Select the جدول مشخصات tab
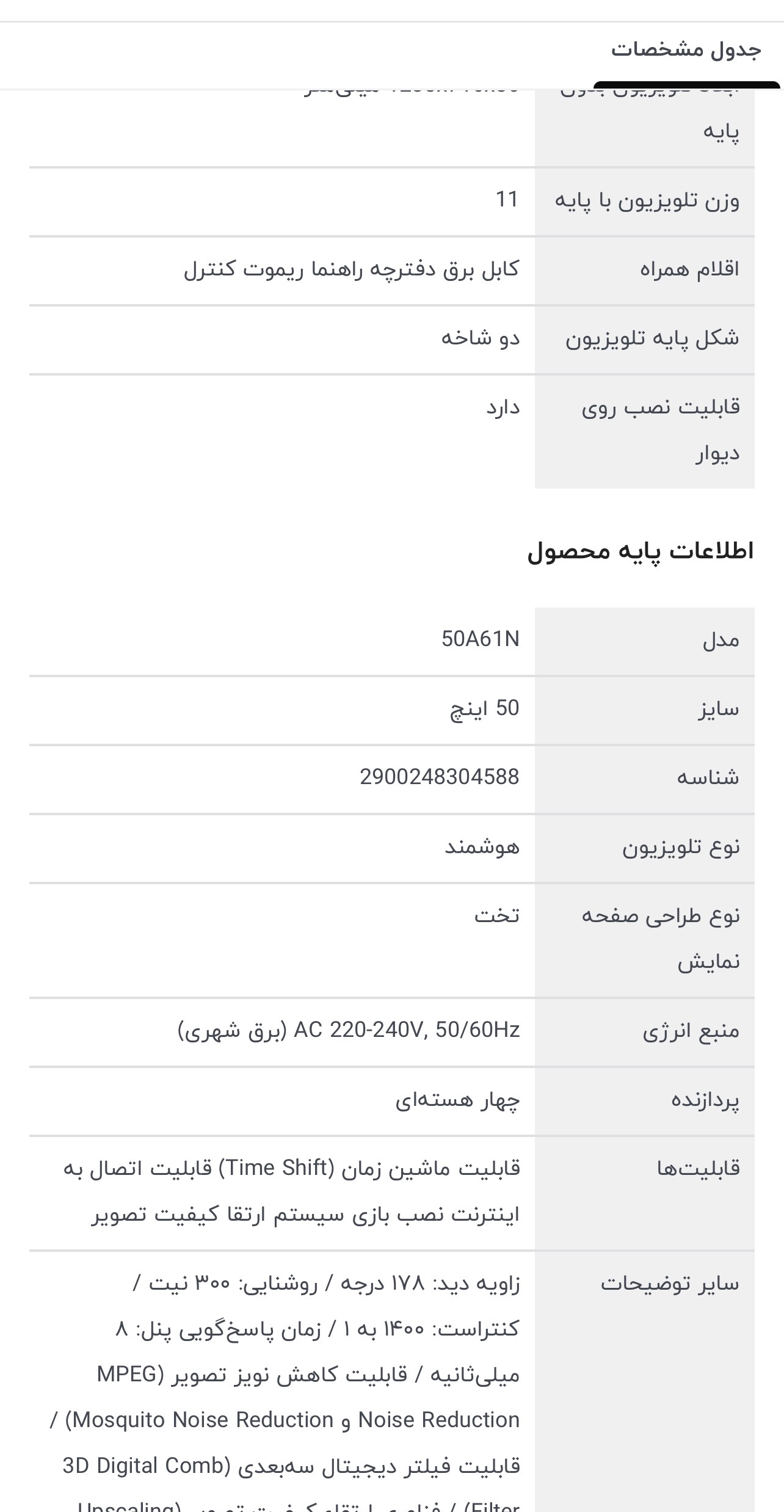Viewport: 784px width, 1512px height. [x=686, y=50]
